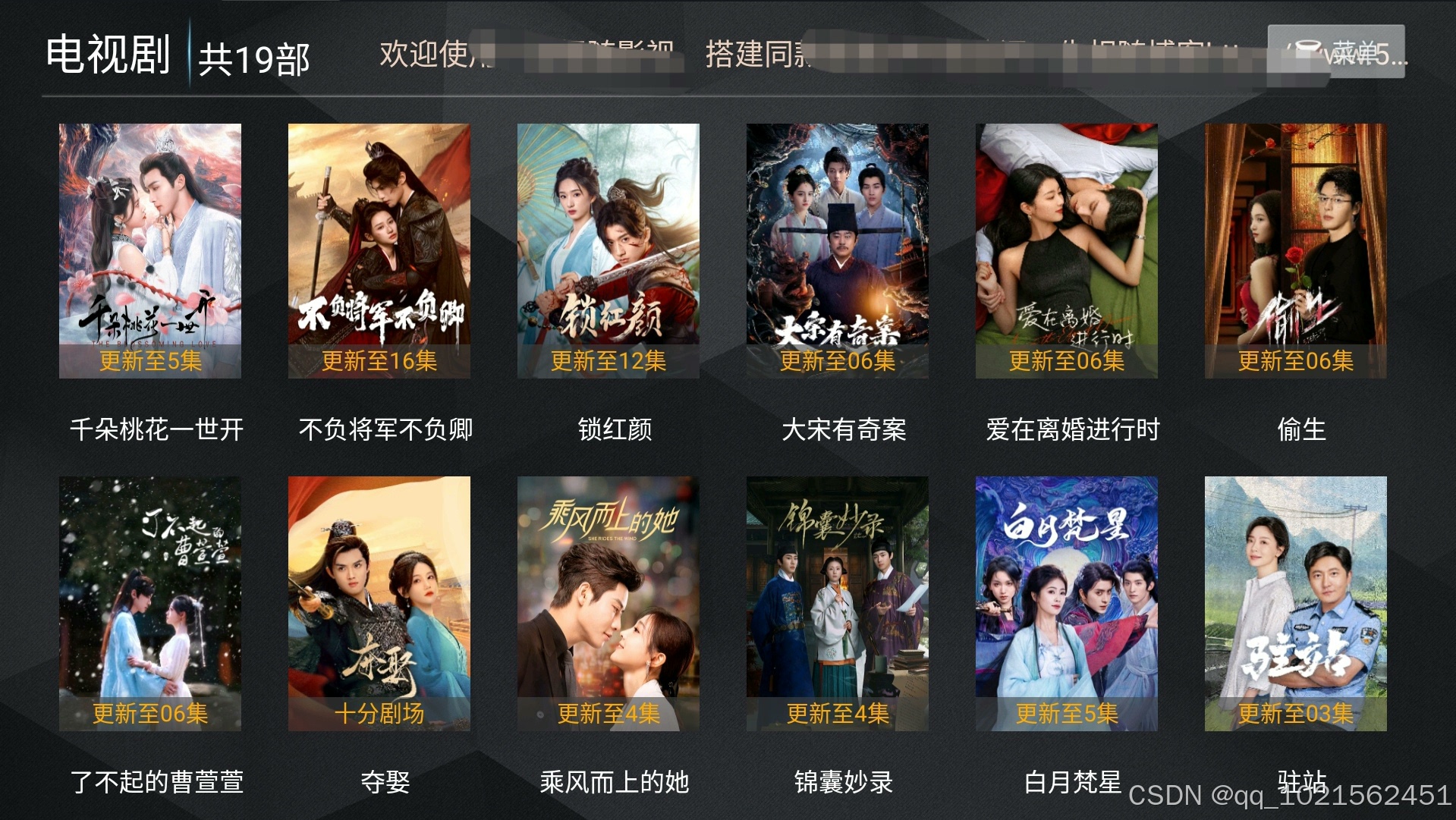Open 大宋有奇案 series
Screen dimensions: 1456x820
838,250
